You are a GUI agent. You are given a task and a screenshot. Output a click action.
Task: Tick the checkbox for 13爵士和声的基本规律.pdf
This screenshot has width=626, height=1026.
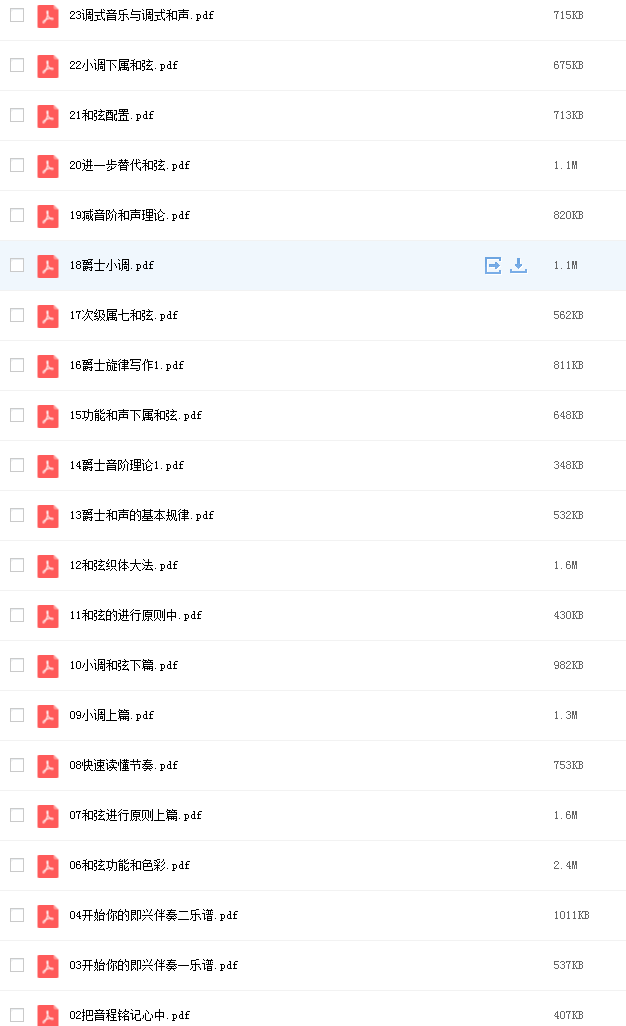tap(17, 515)
